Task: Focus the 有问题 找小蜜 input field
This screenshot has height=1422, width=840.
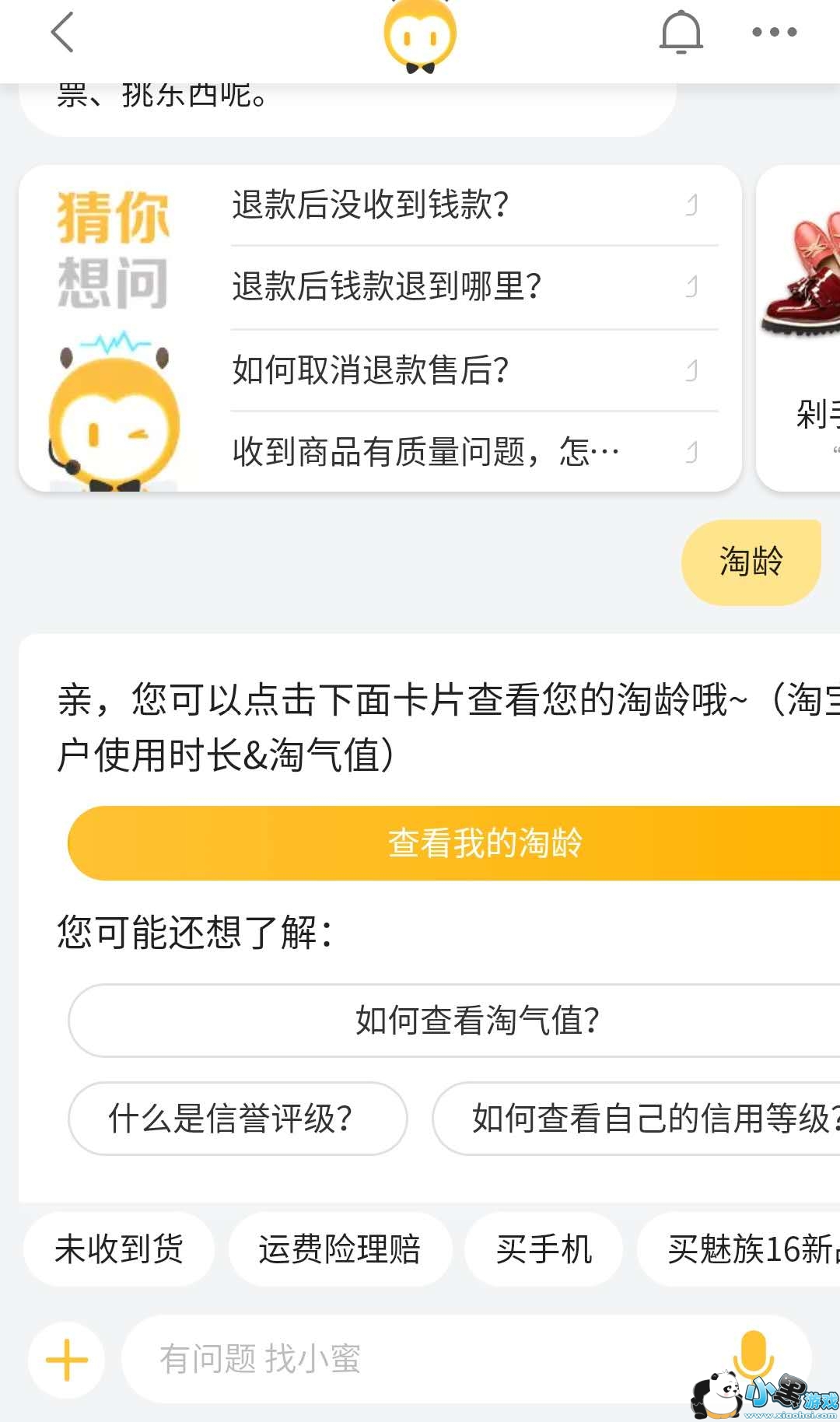Action: tap(420, 1360)
